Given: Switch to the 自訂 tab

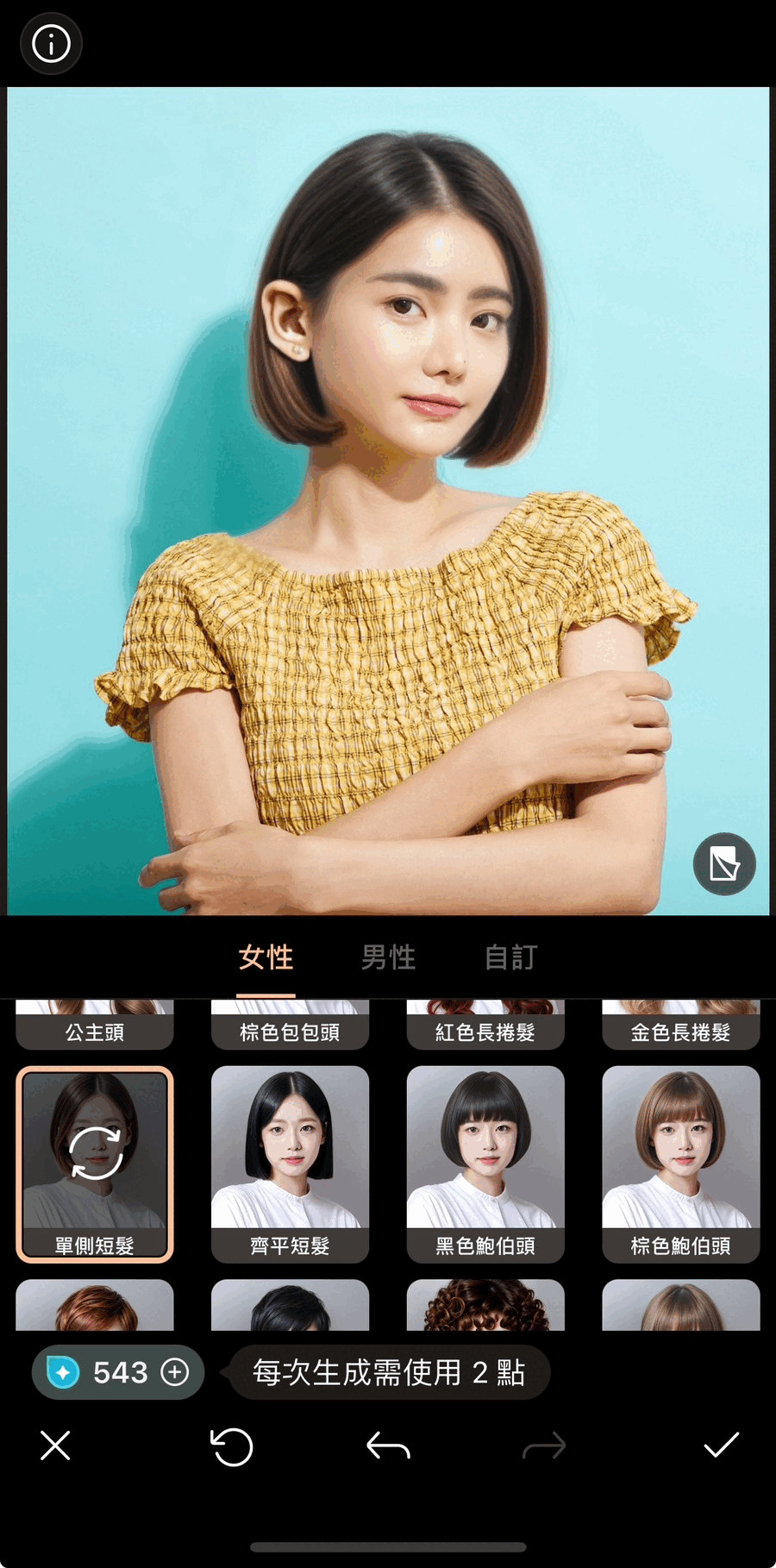Looking at the screenshot, I should pyautogui.click(x=510, y=957).
